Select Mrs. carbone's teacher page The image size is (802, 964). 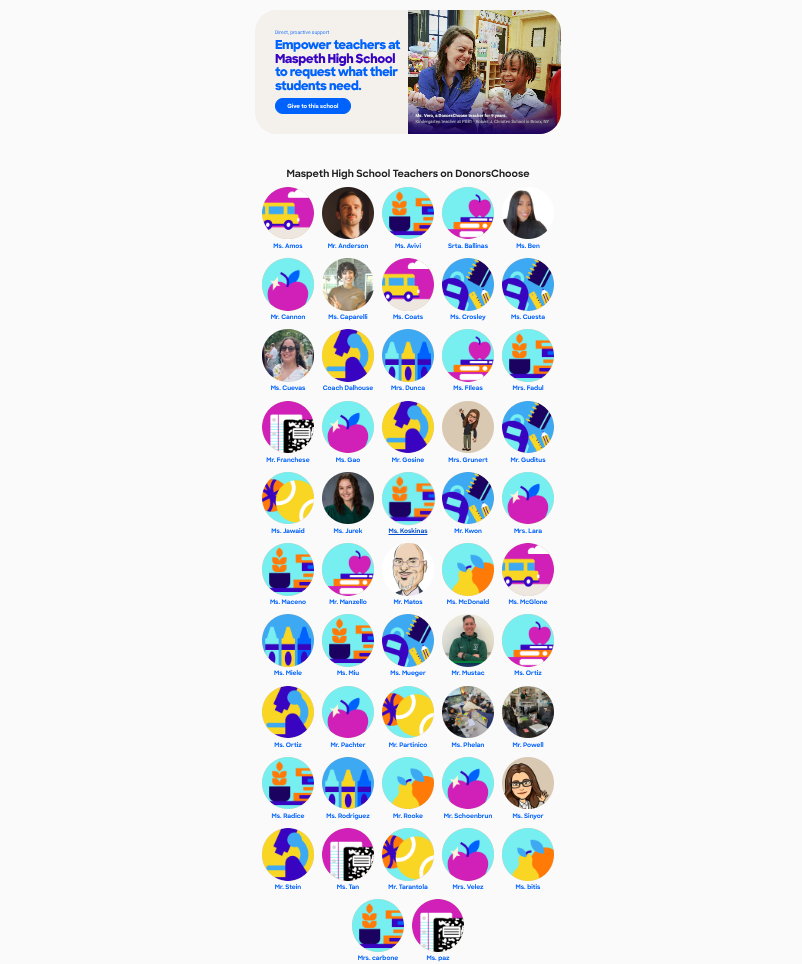[378, 925]
